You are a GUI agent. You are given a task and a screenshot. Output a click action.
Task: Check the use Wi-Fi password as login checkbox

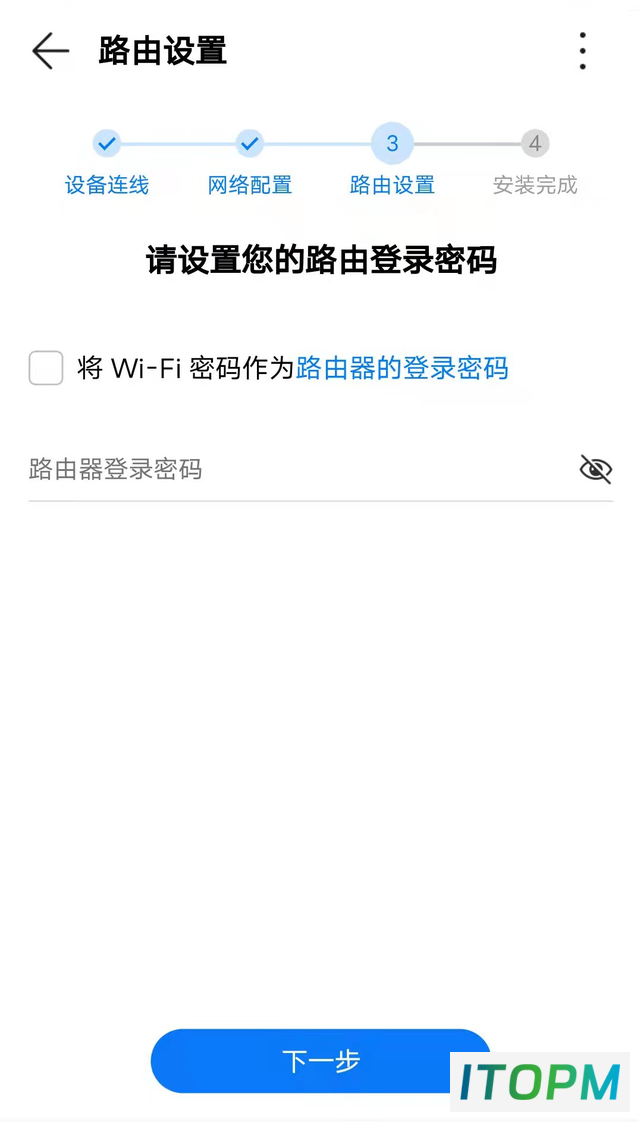click(x=46, y=368)
